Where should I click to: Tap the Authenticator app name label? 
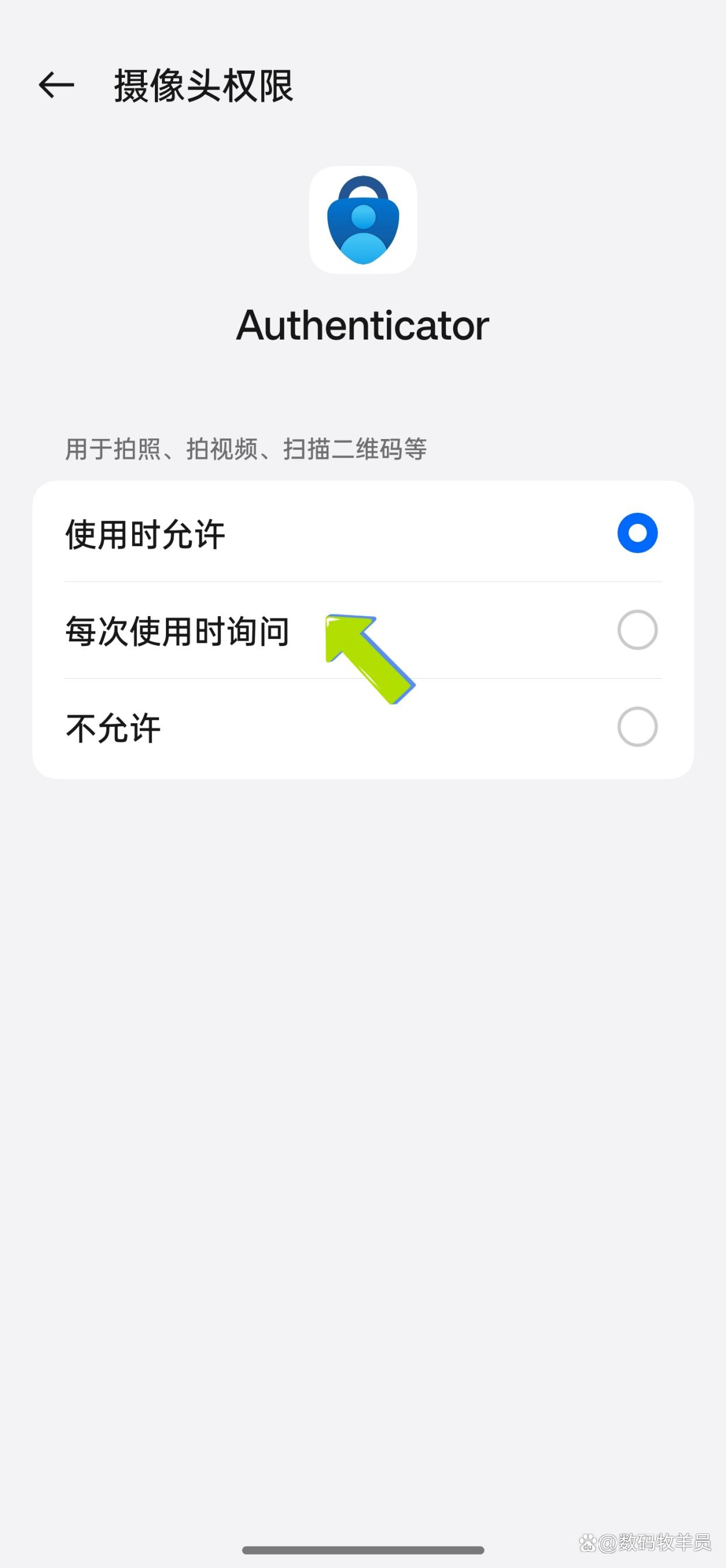pyautogui.click(x=364, y=324)
